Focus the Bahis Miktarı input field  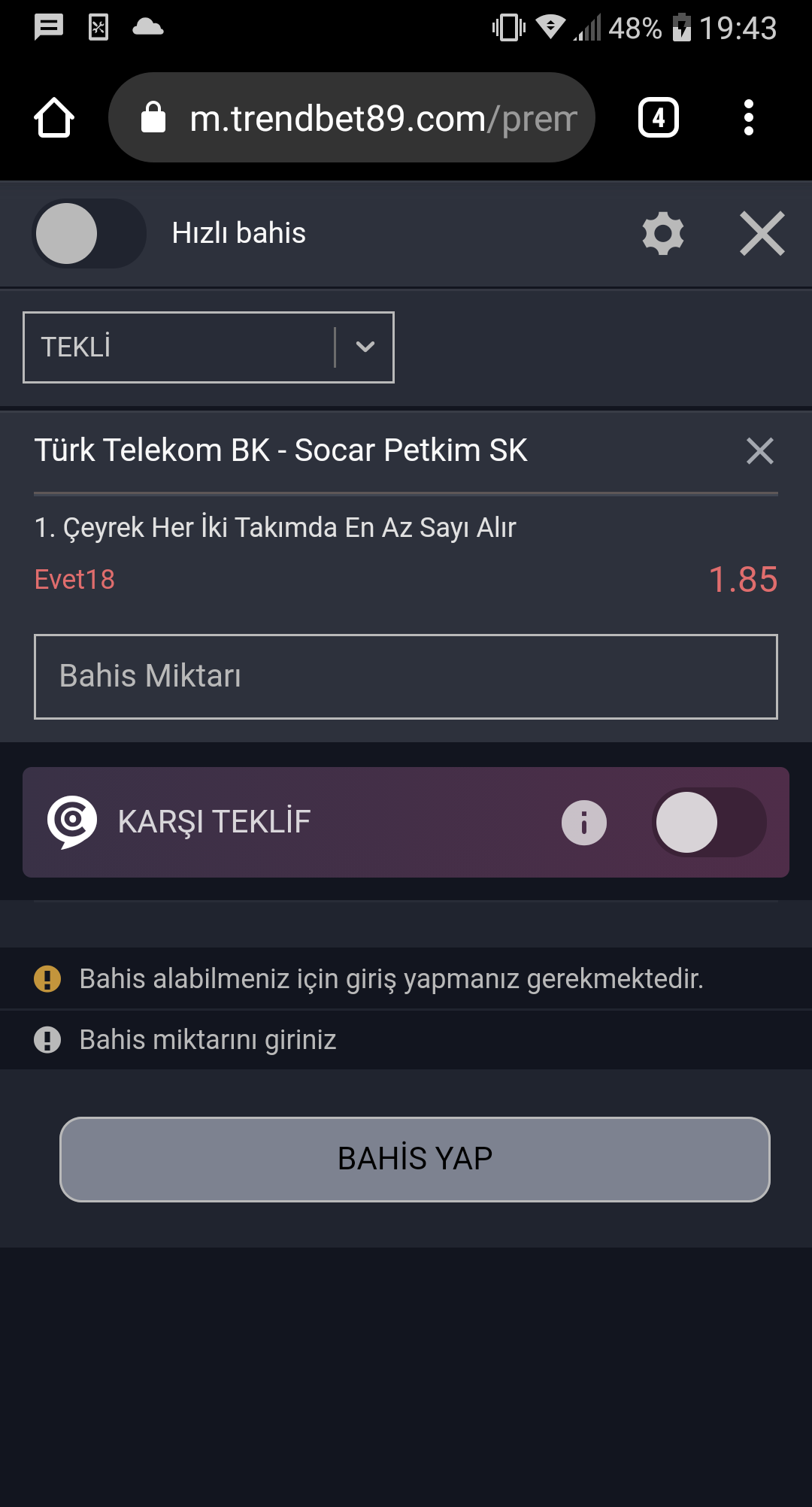(x=406, y=677)
